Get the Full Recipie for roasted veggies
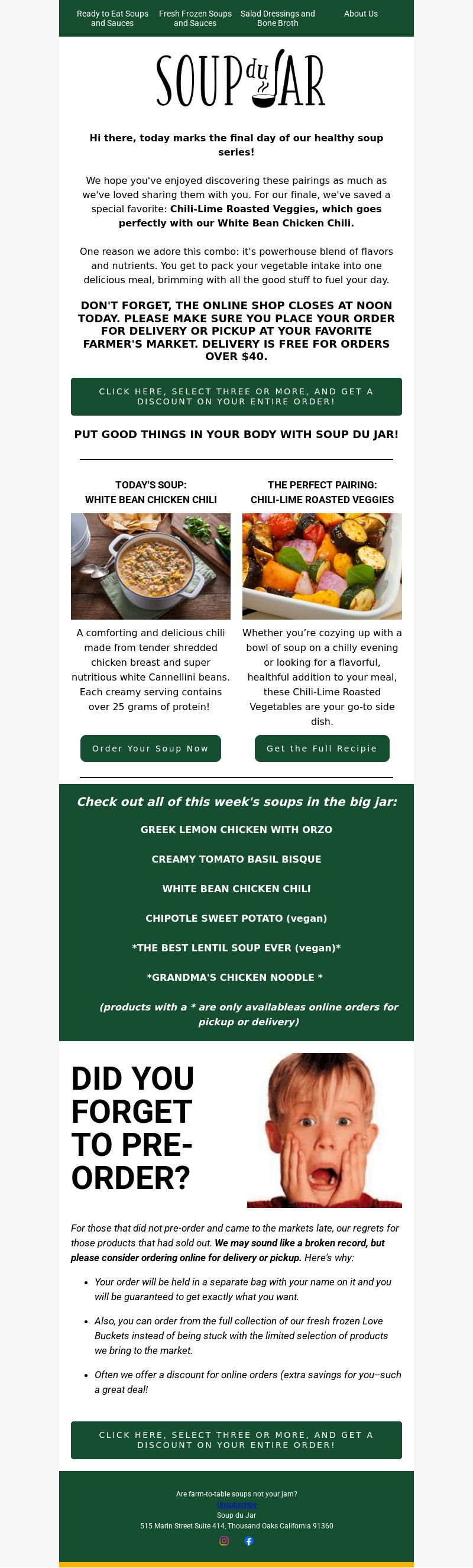 [x=322, y=748]
